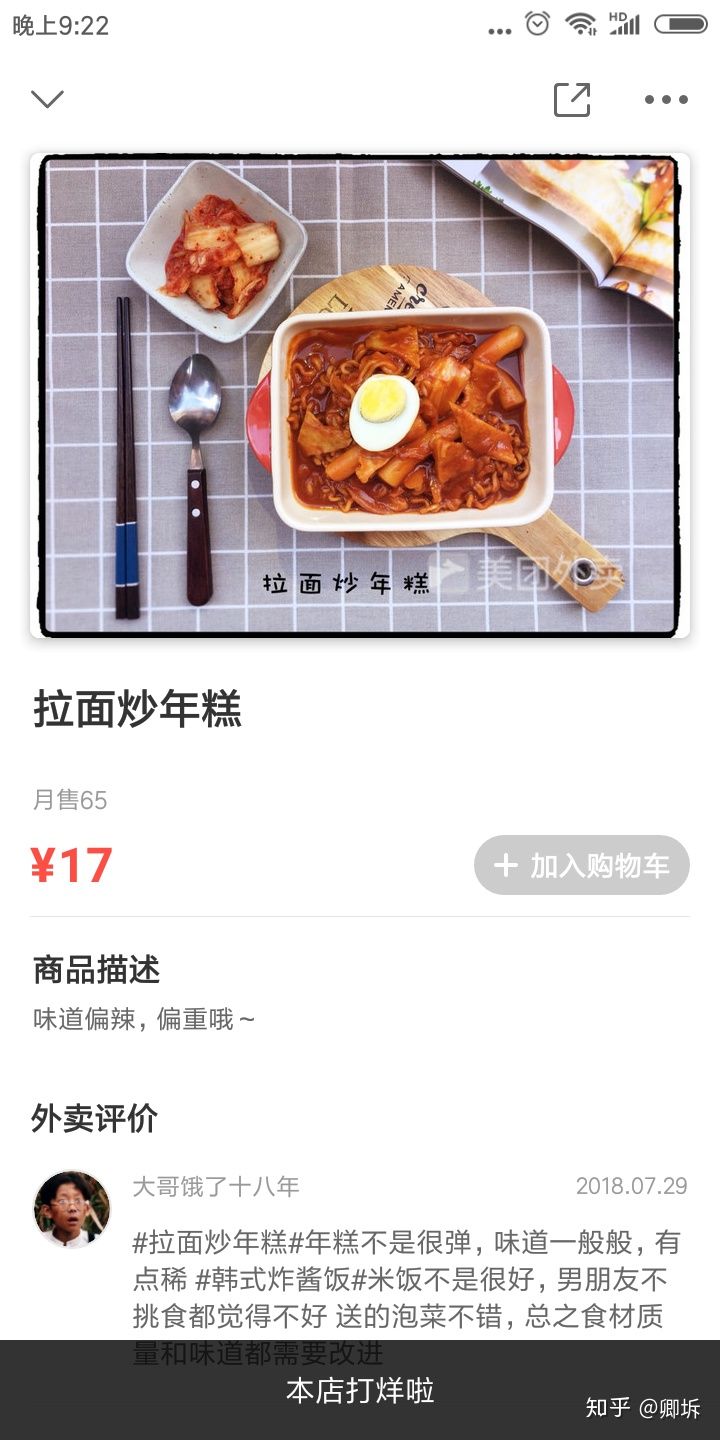Open the three-dot overflow menu
The height and width of the screenshot is (1440, 720).
[x=666, y=99]
